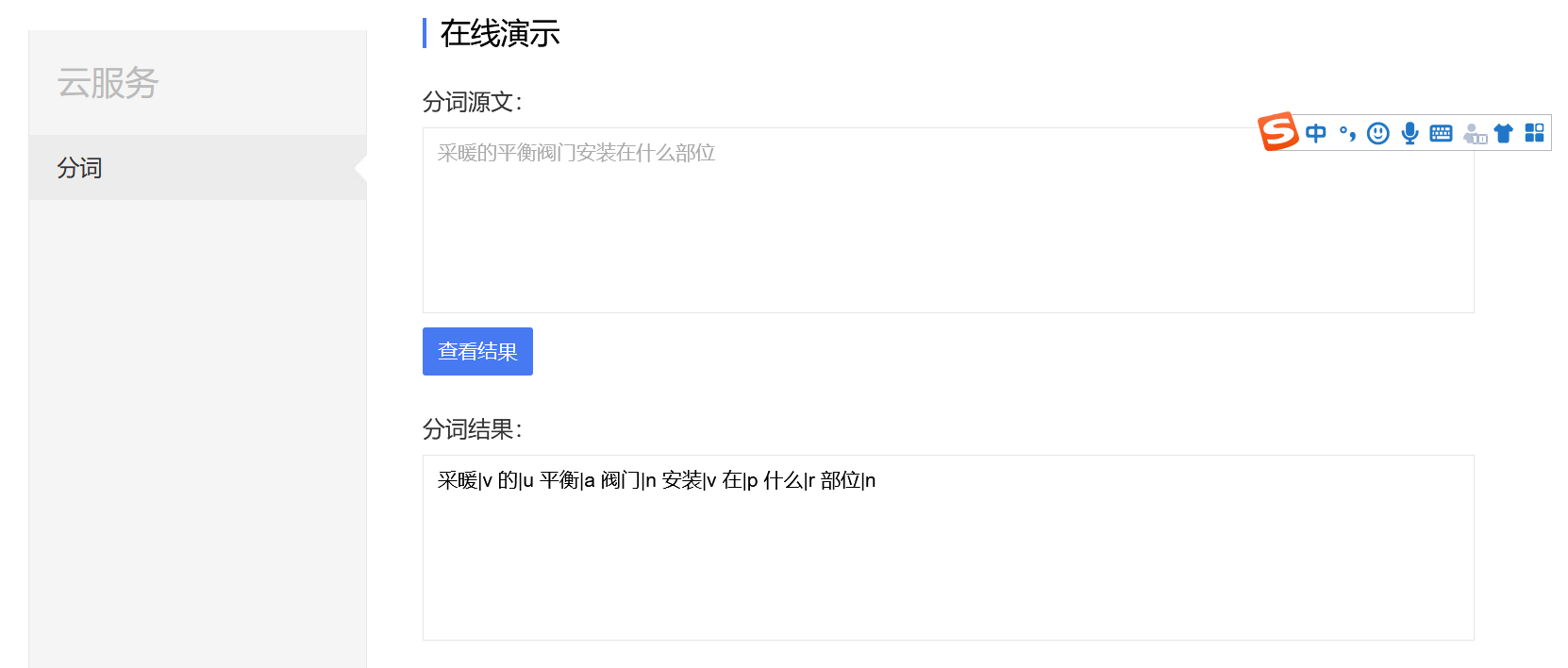Viewport: 1568px width, 668px height.
Task: Switch punctuation mode on Sogou toolbar
Action: click(1347, 133)
